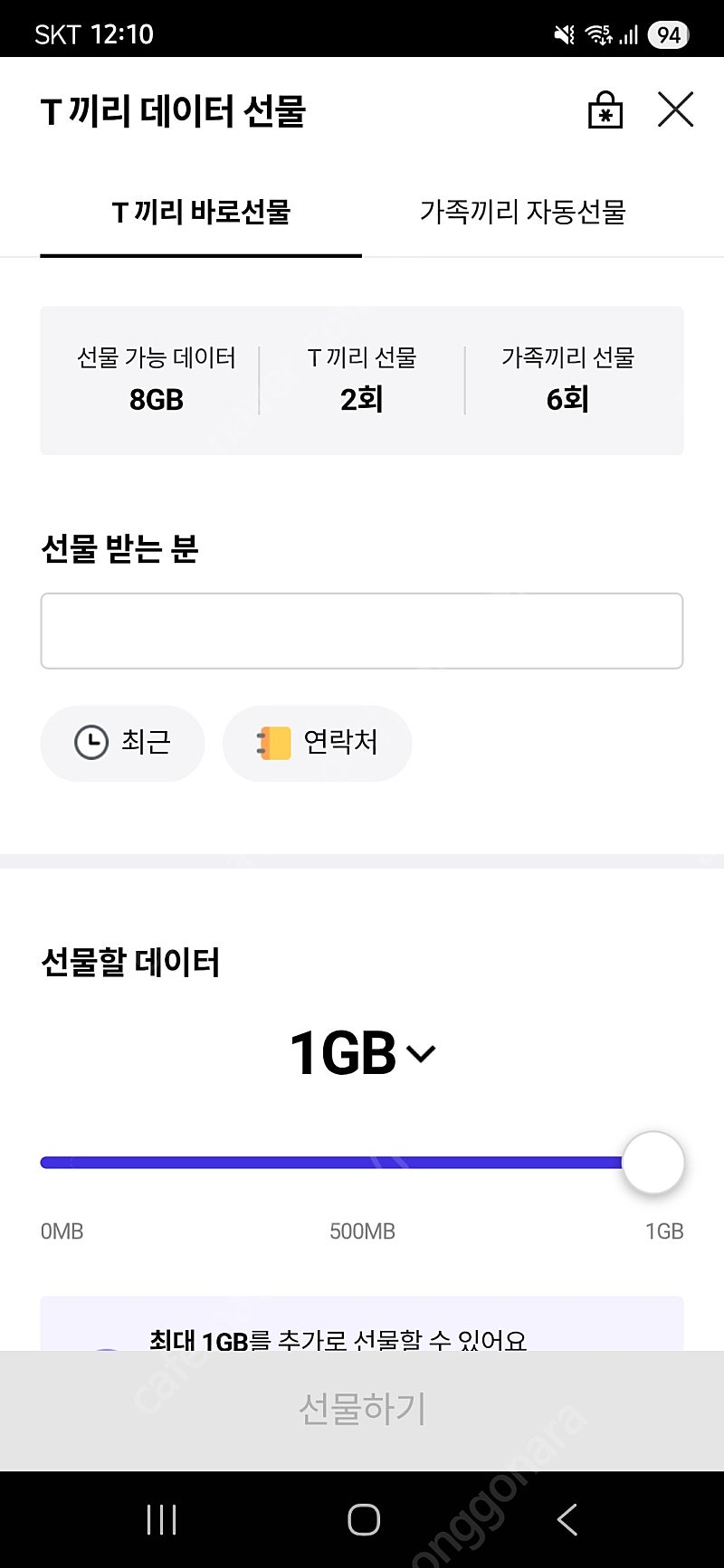The height and width of the screenshot is (1568, 724).
Task: Select the T끼리 바로선물 tab
Action: 201,212
